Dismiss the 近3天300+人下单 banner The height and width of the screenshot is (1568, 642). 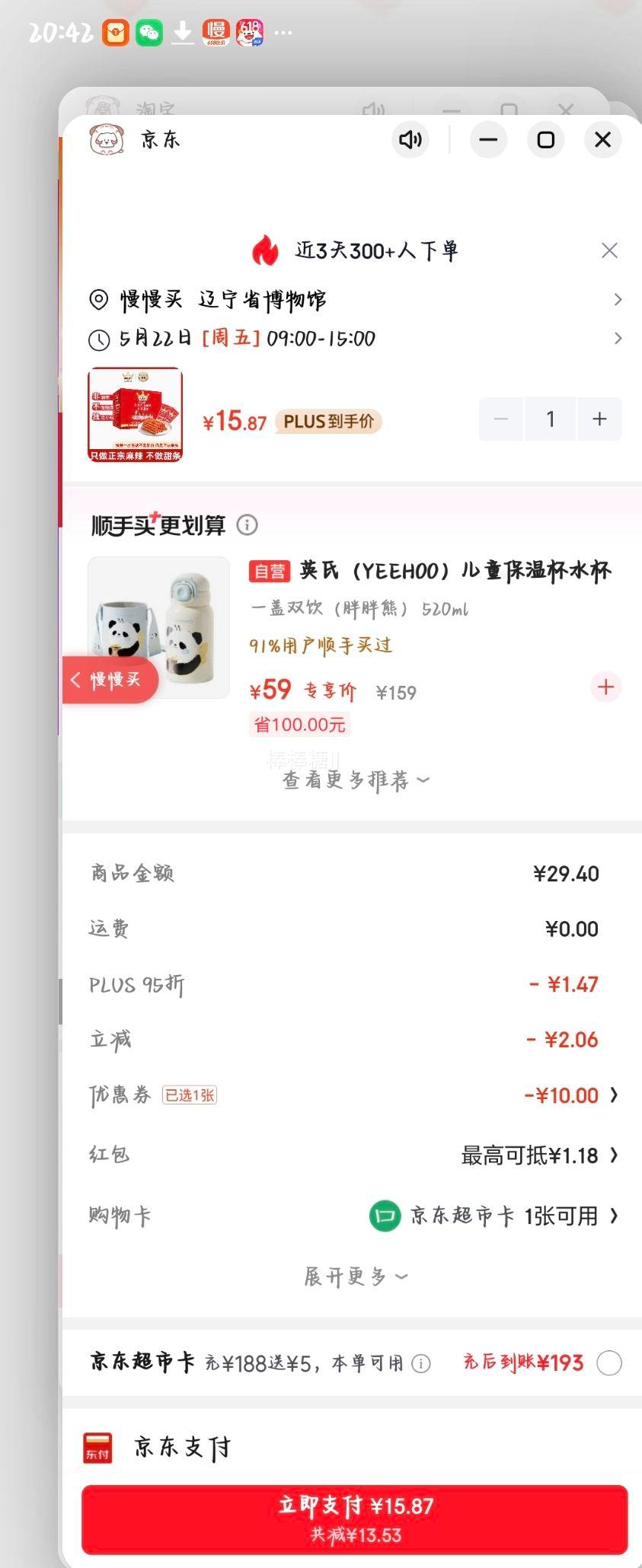[609, 250]
